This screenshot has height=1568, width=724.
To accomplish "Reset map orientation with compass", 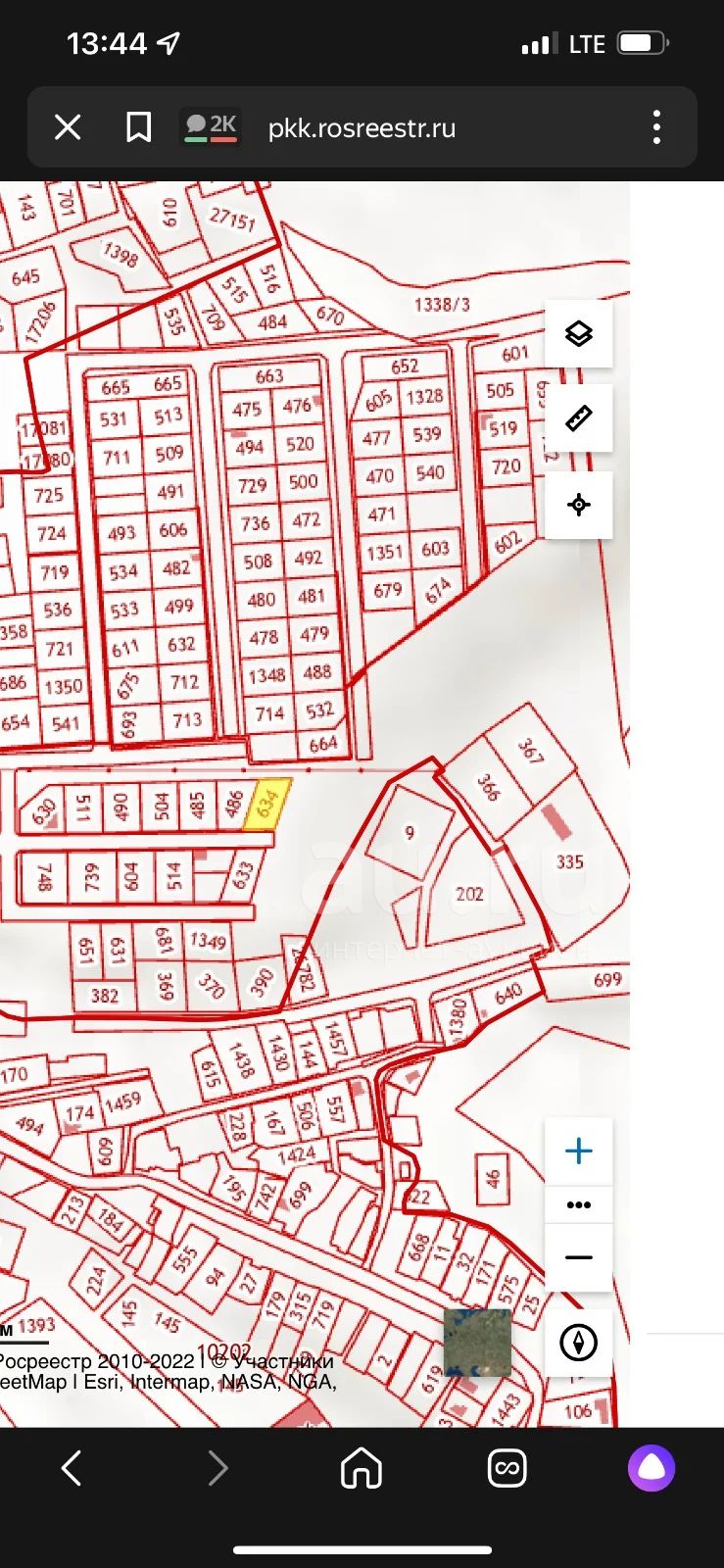I will (579, 1343).
